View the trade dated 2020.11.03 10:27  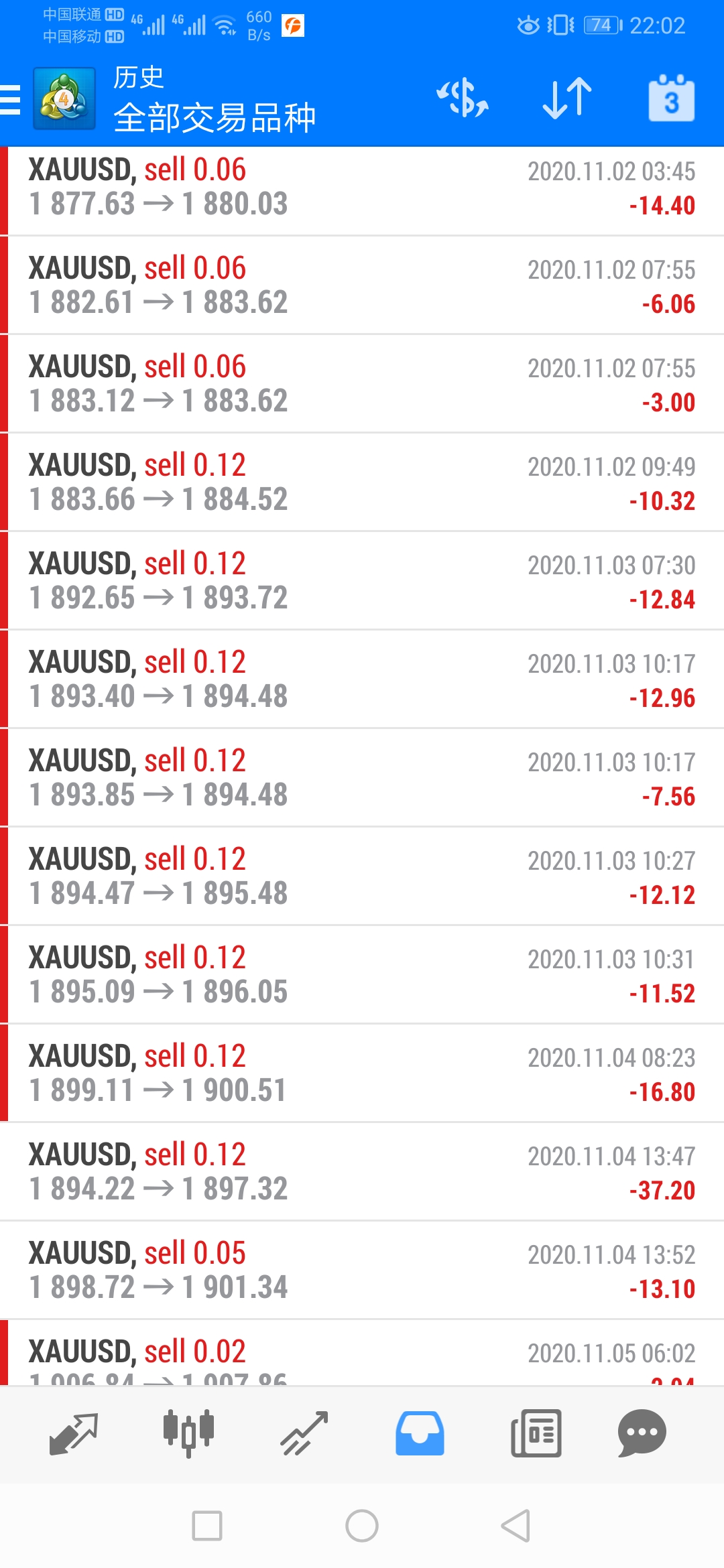coord(362,876)
